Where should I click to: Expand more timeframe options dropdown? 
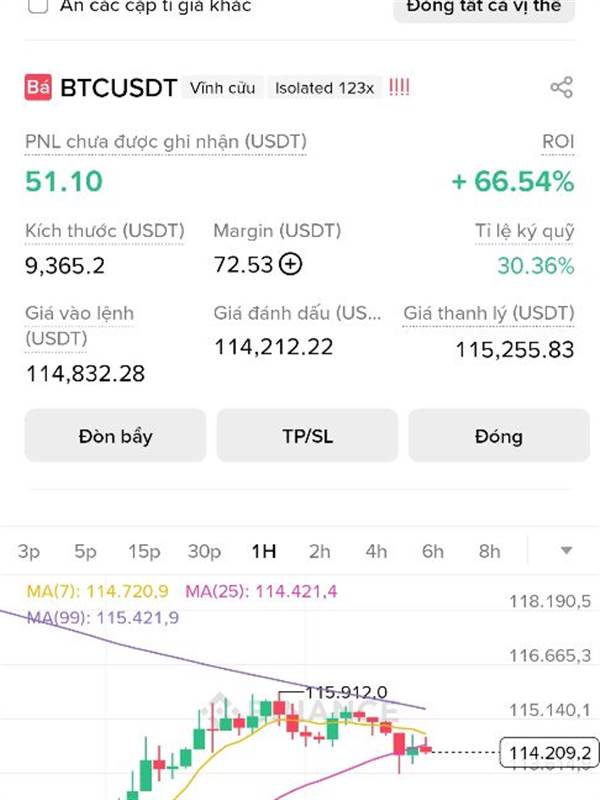click(x=566, y=551)
